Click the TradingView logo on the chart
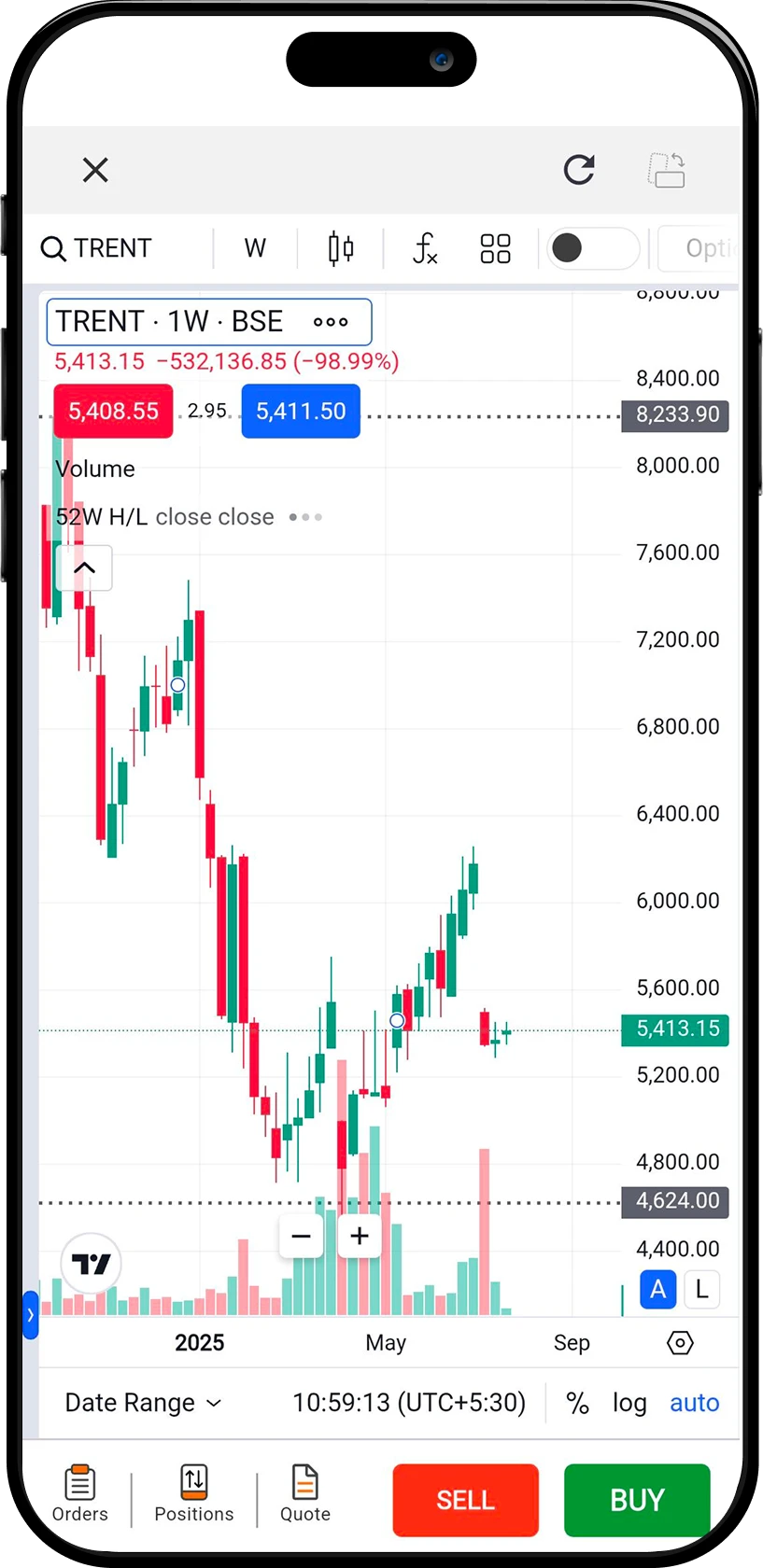The image size is (763, 1568). click(x=90, y=1263)
